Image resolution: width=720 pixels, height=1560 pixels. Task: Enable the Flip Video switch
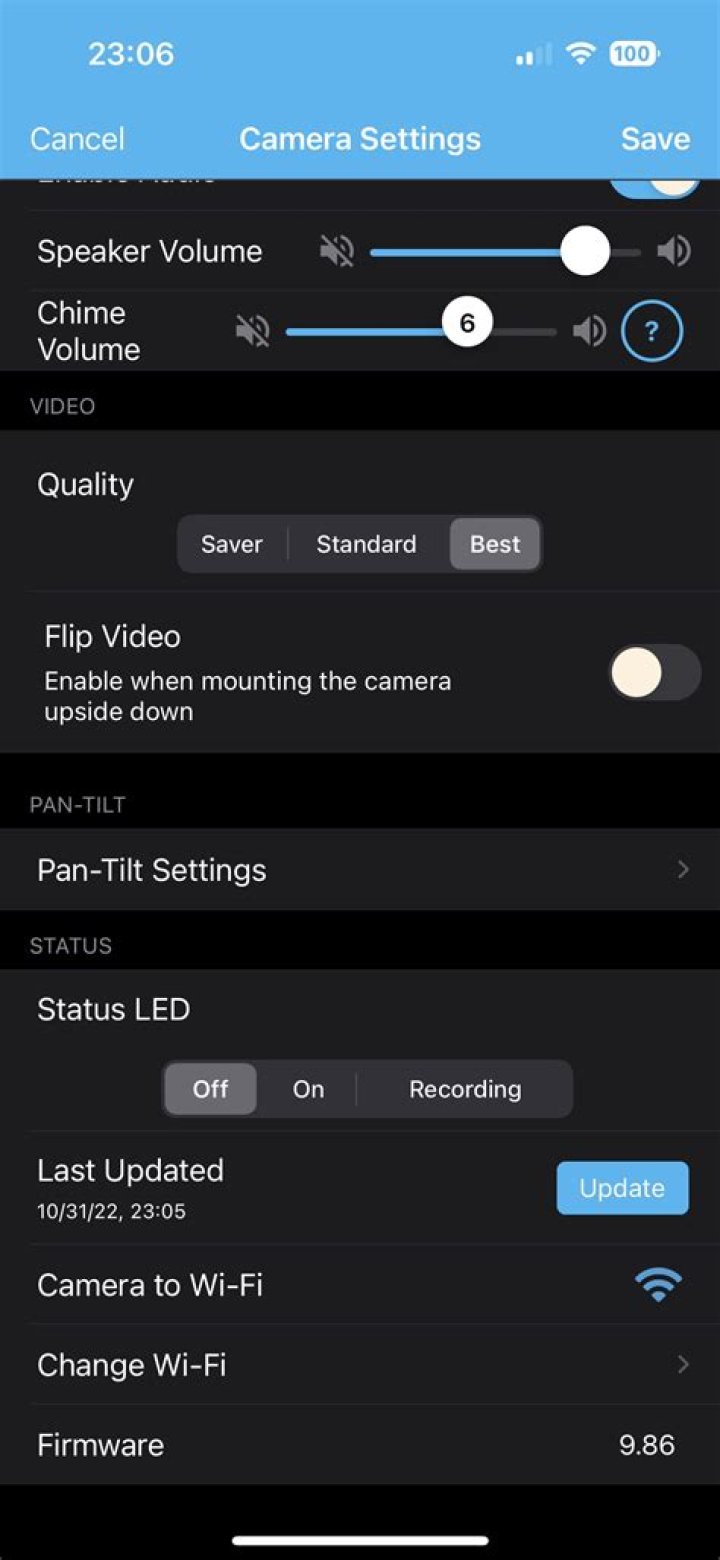coord(654,673)
